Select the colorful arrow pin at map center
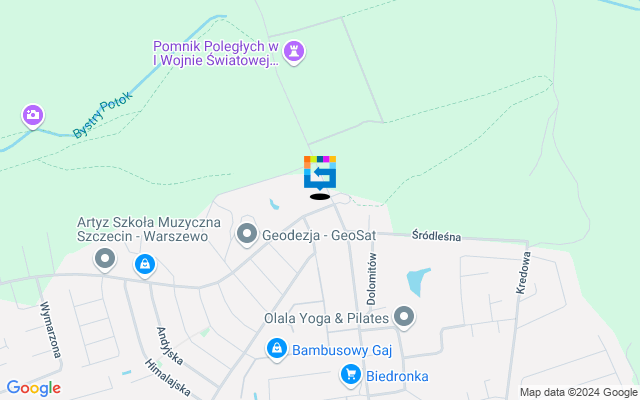This screenshot has height=400, width=640. (320, 172)
